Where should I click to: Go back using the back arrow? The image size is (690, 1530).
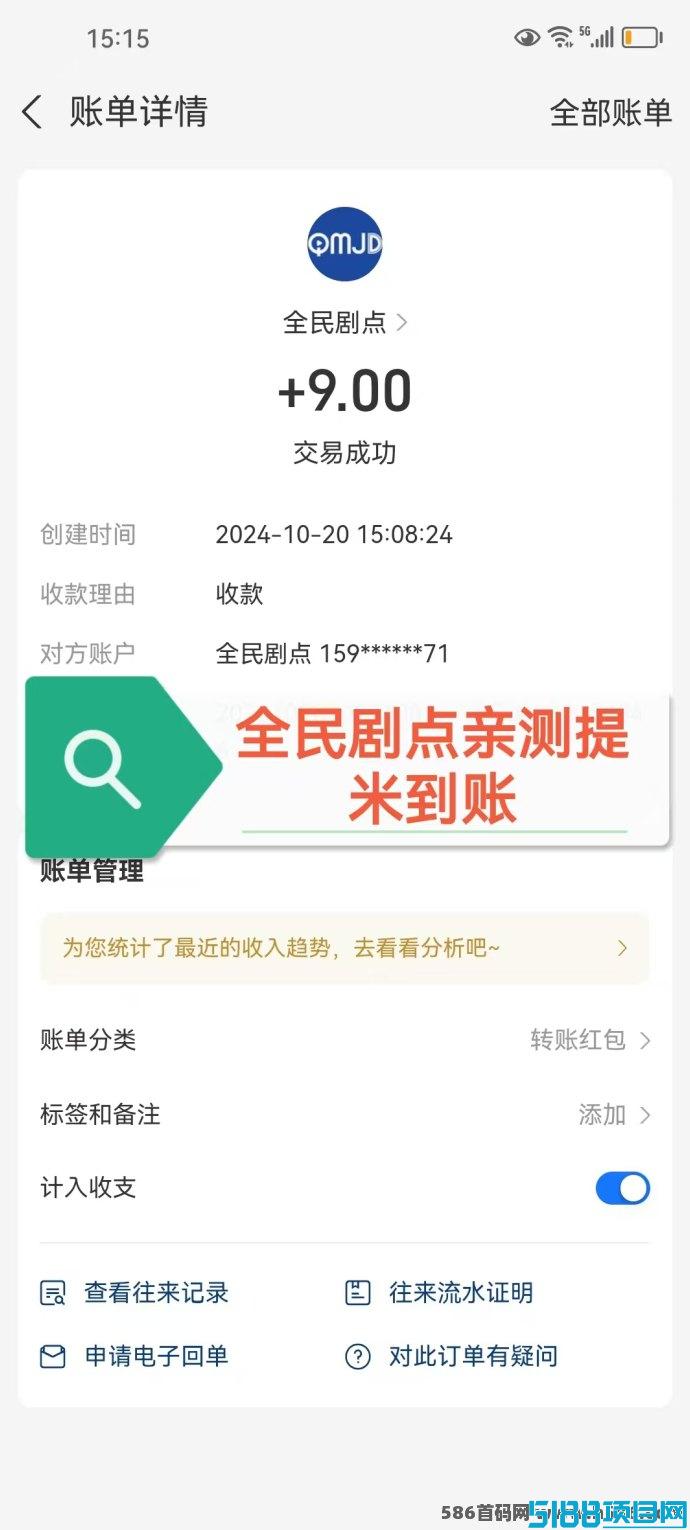[x=32, y=112]
